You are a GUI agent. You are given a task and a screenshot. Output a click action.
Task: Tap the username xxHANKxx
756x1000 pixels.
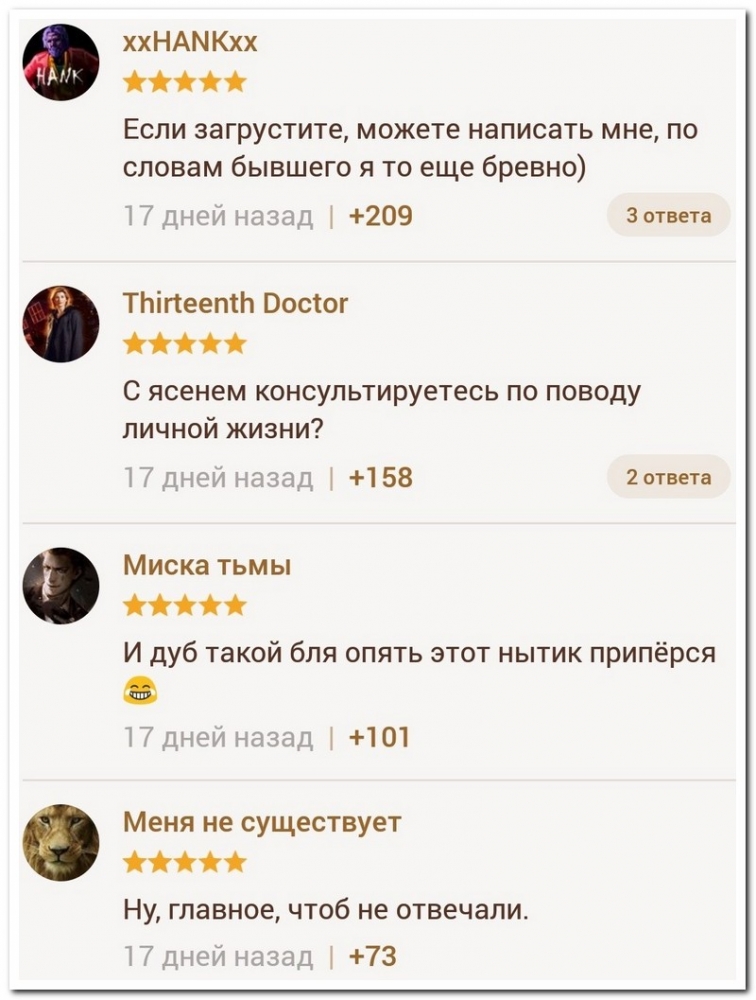pos(190,42)
